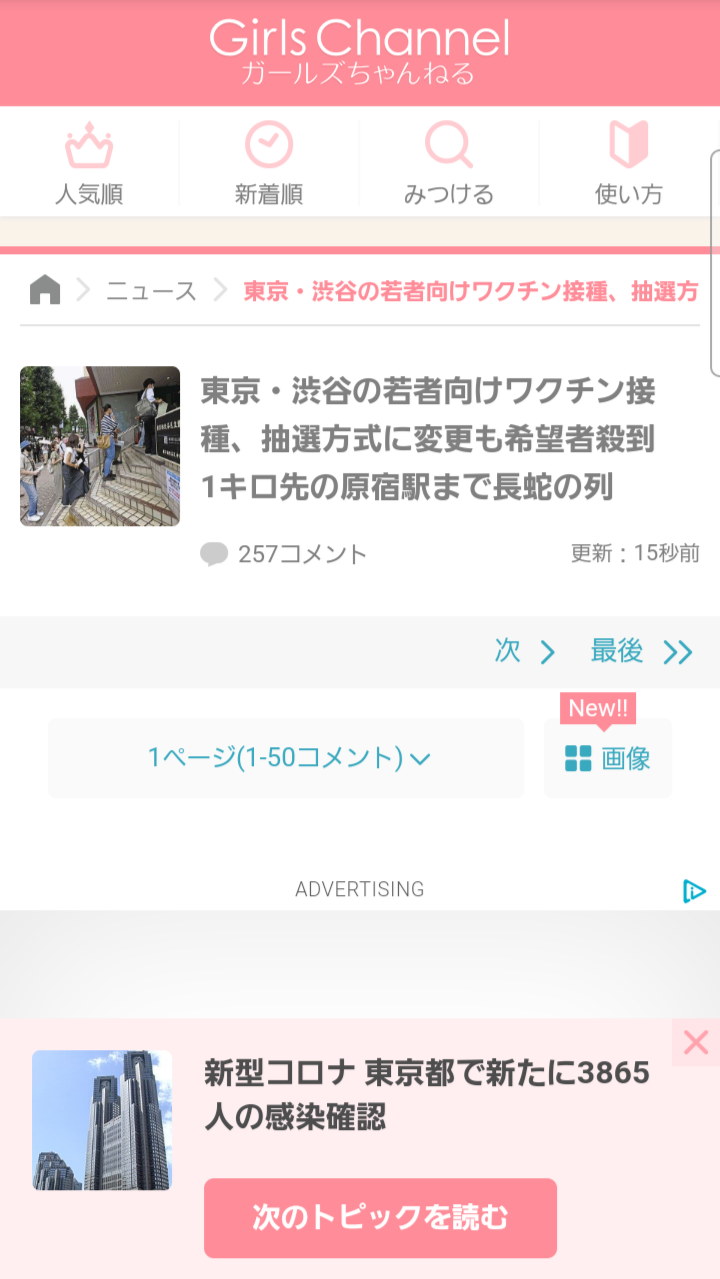Tap the Girls Channel header logo

(x=359, y=52)
